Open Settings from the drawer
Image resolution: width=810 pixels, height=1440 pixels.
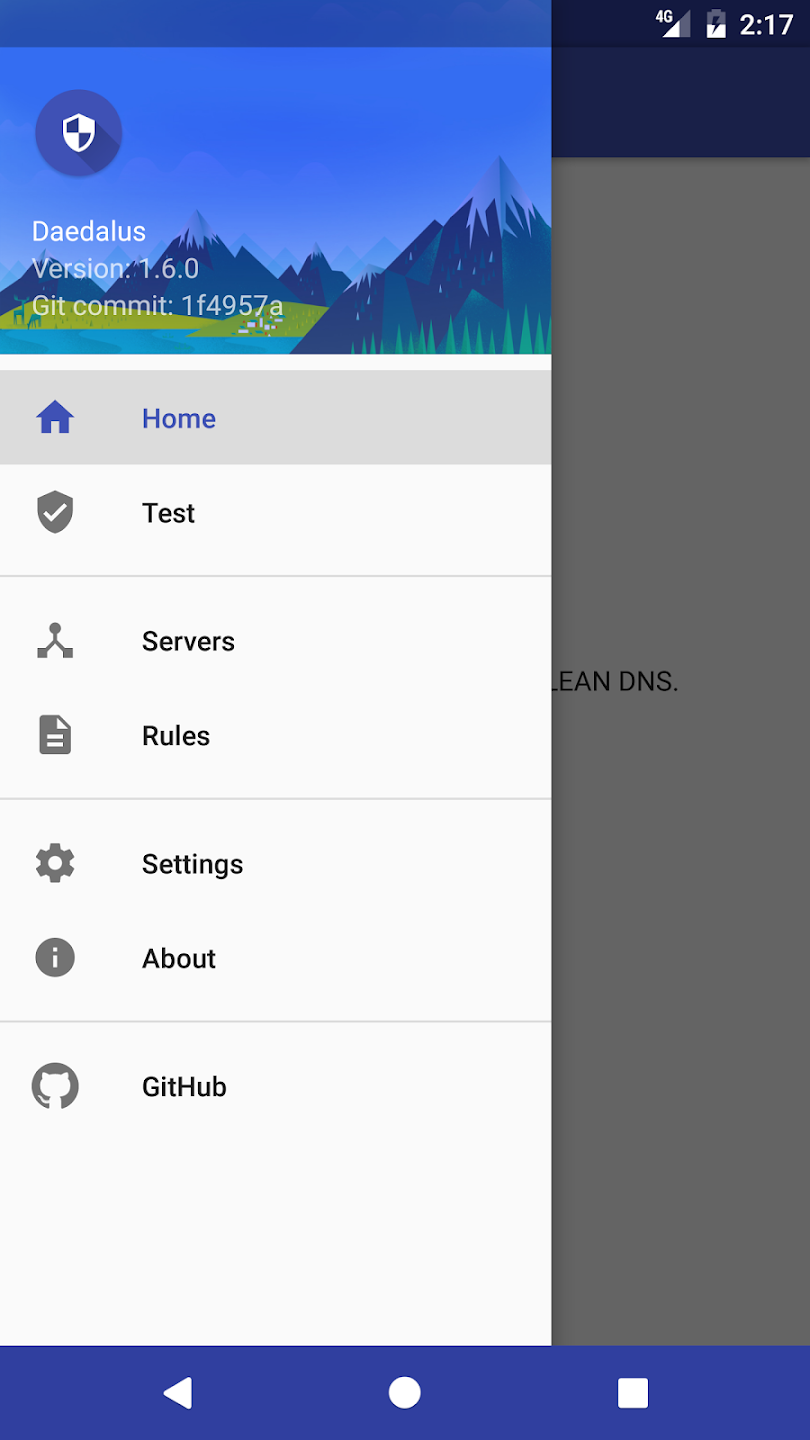click(x=192, y=864)
